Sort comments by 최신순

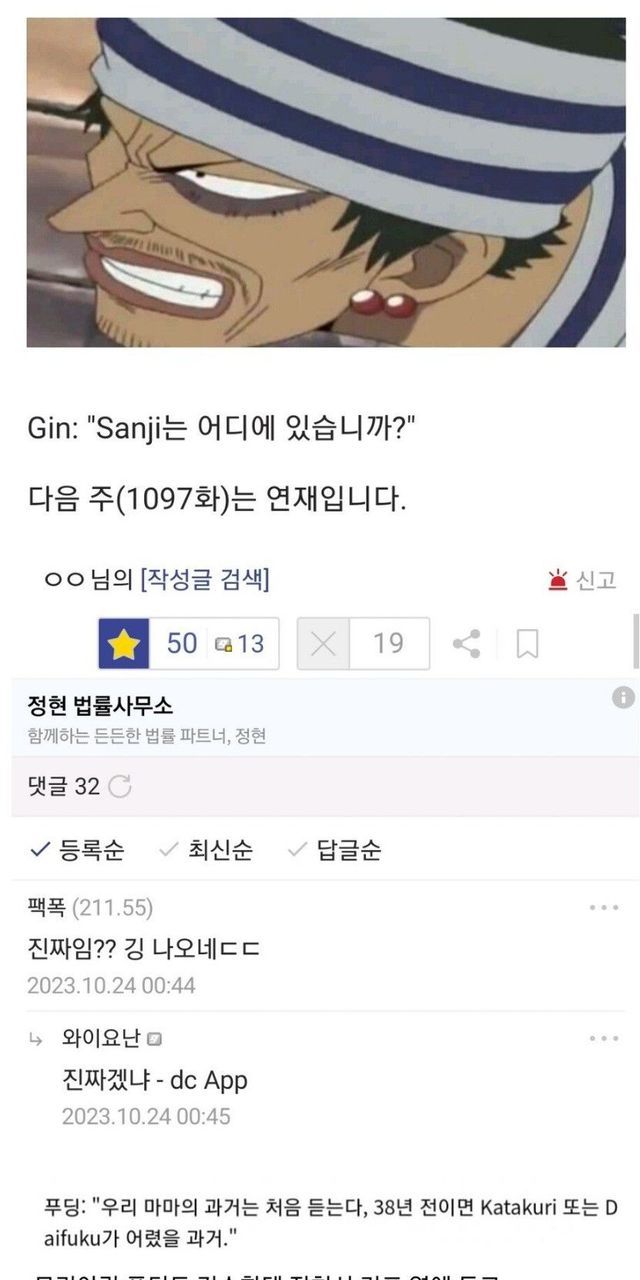coord(207,851)
